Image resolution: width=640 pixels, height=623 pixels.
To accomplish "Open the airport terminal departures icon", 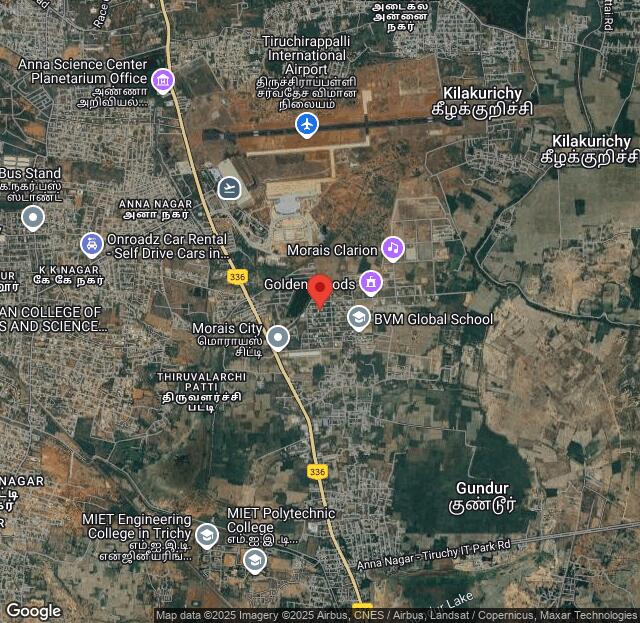I will click(x=230, y=187).
